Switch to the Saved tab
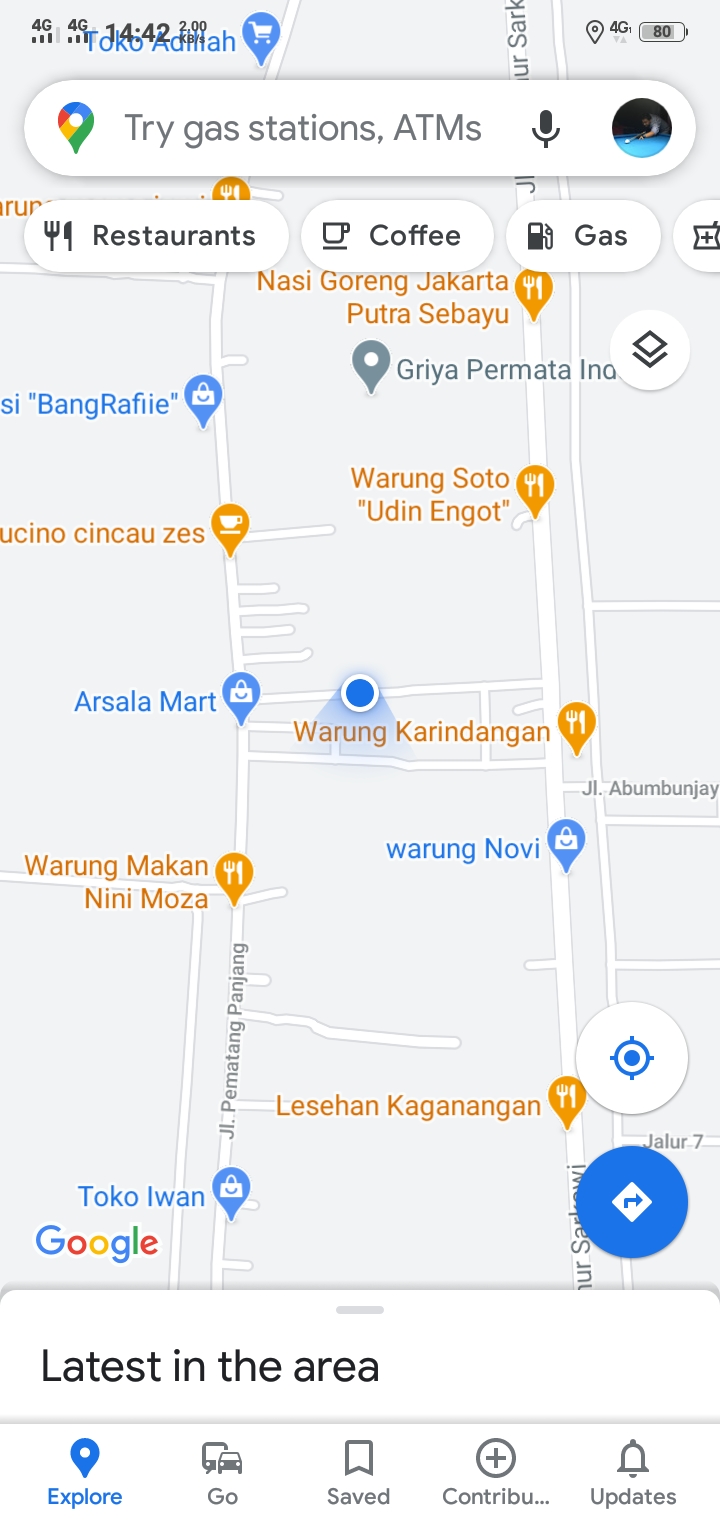Screen dimensions: 720x1520 [358, 1472]
